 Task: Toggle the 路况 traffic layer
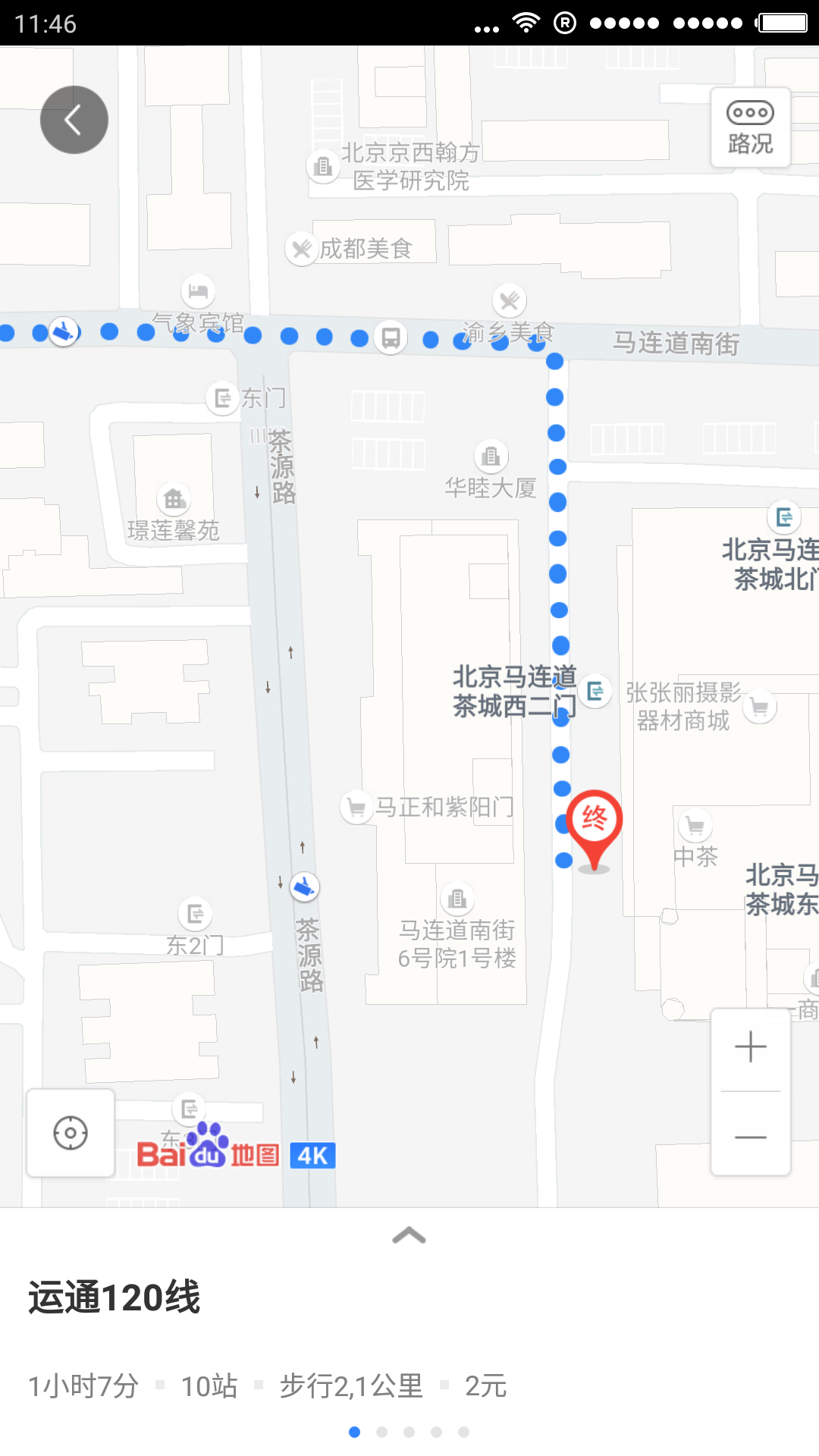click(750, 127)
